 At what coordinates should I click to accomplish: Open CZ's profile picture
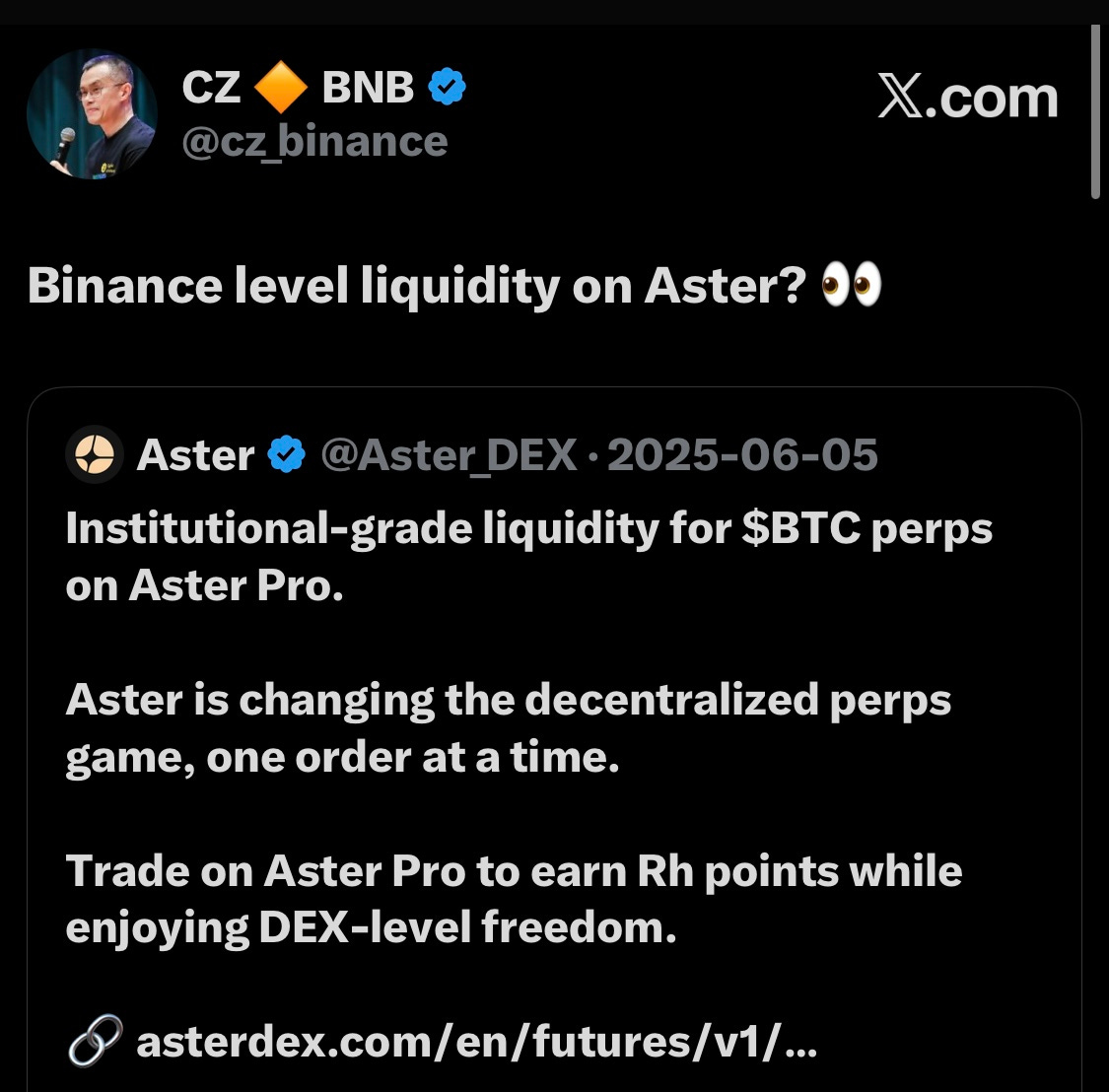coord(92,114)
